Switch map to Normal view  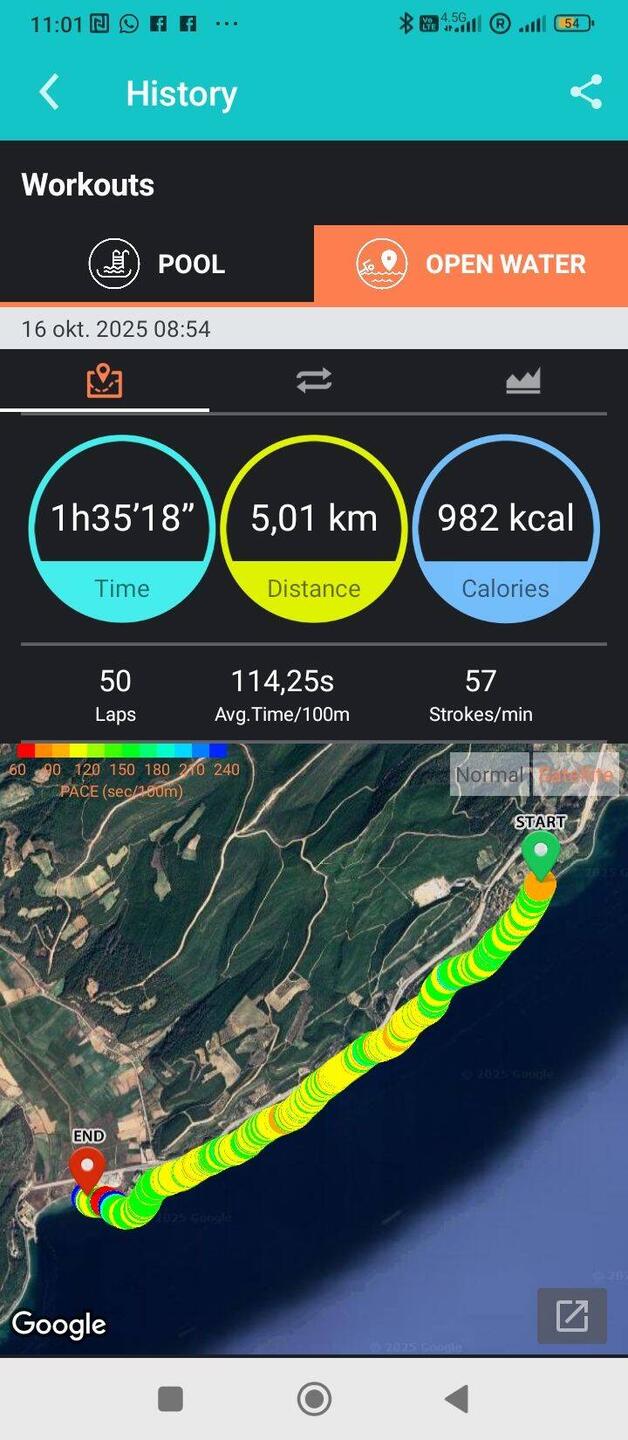tap(489, 774)
